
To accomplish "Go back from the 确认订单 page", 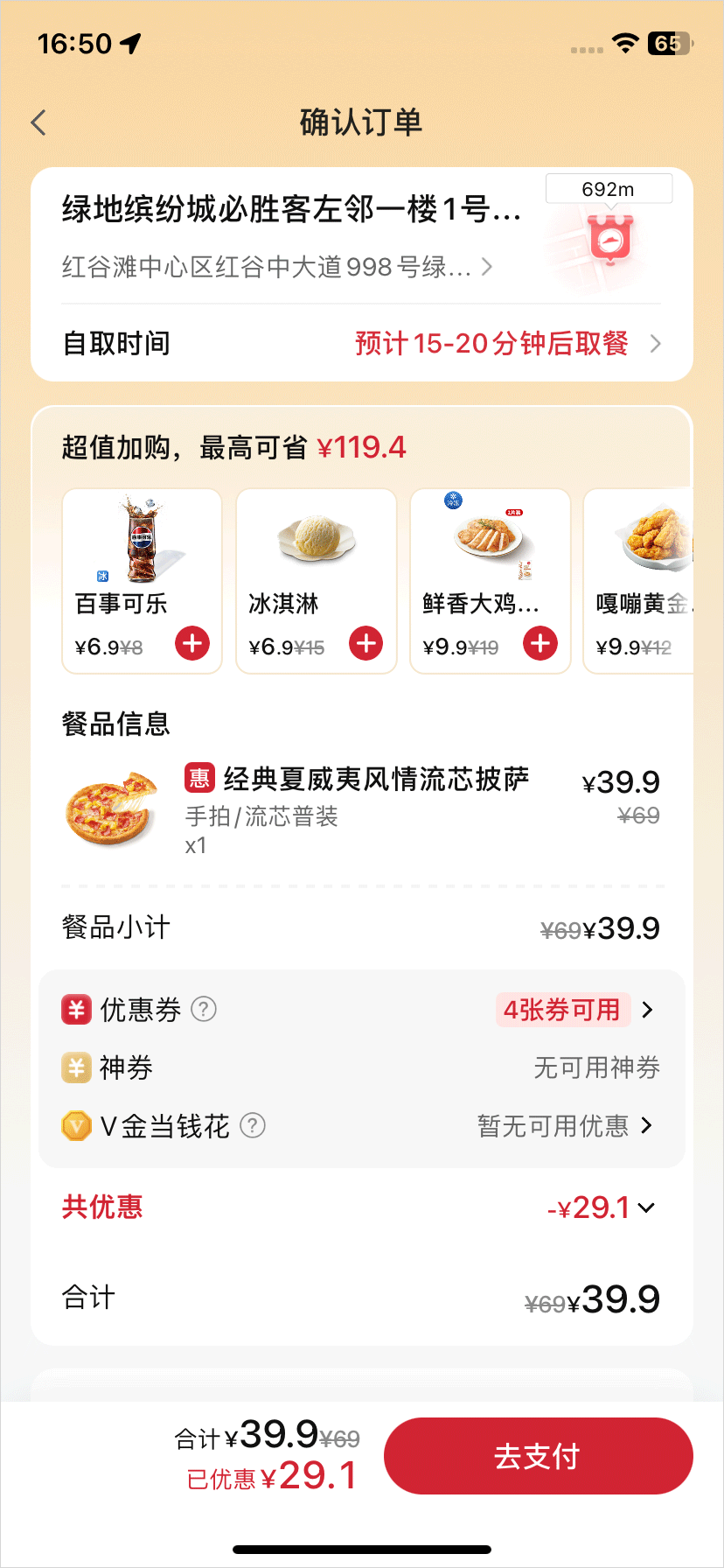I will tap(38, 122).
